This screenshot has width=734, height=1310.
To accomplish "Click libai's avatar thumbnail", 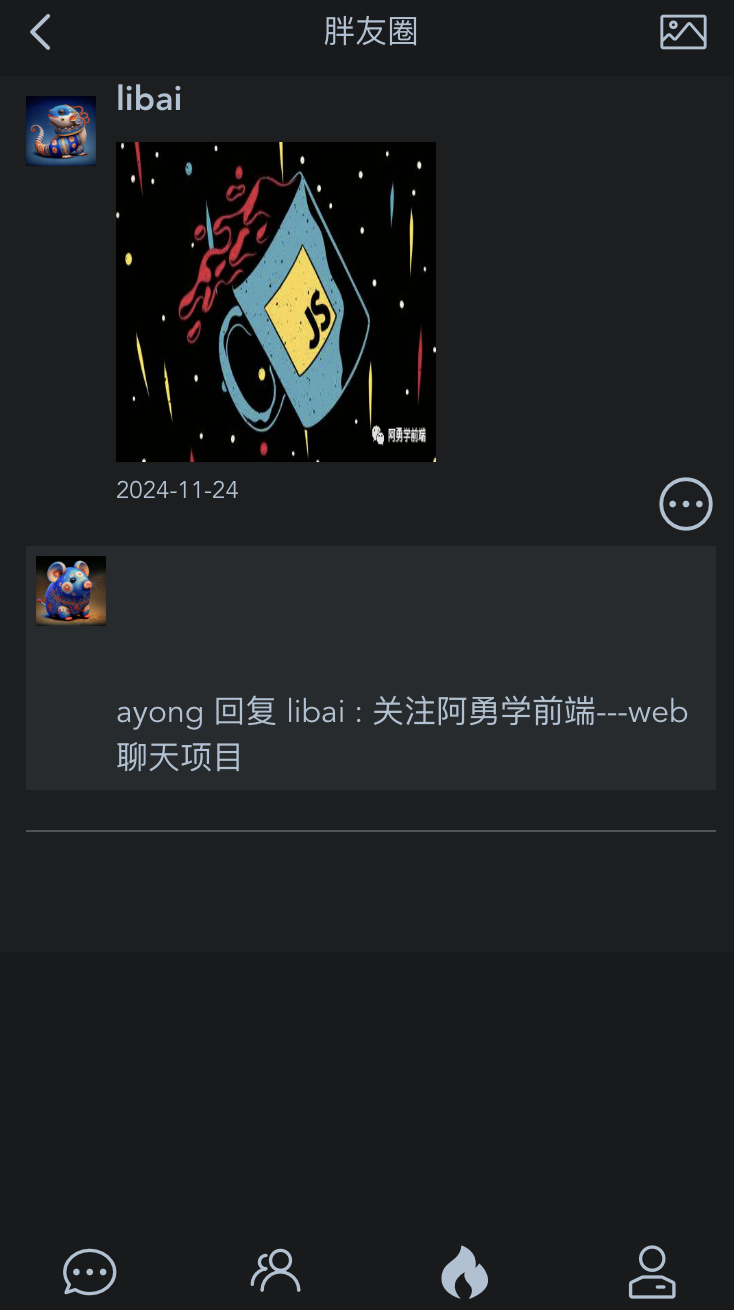I will (60, 129).
